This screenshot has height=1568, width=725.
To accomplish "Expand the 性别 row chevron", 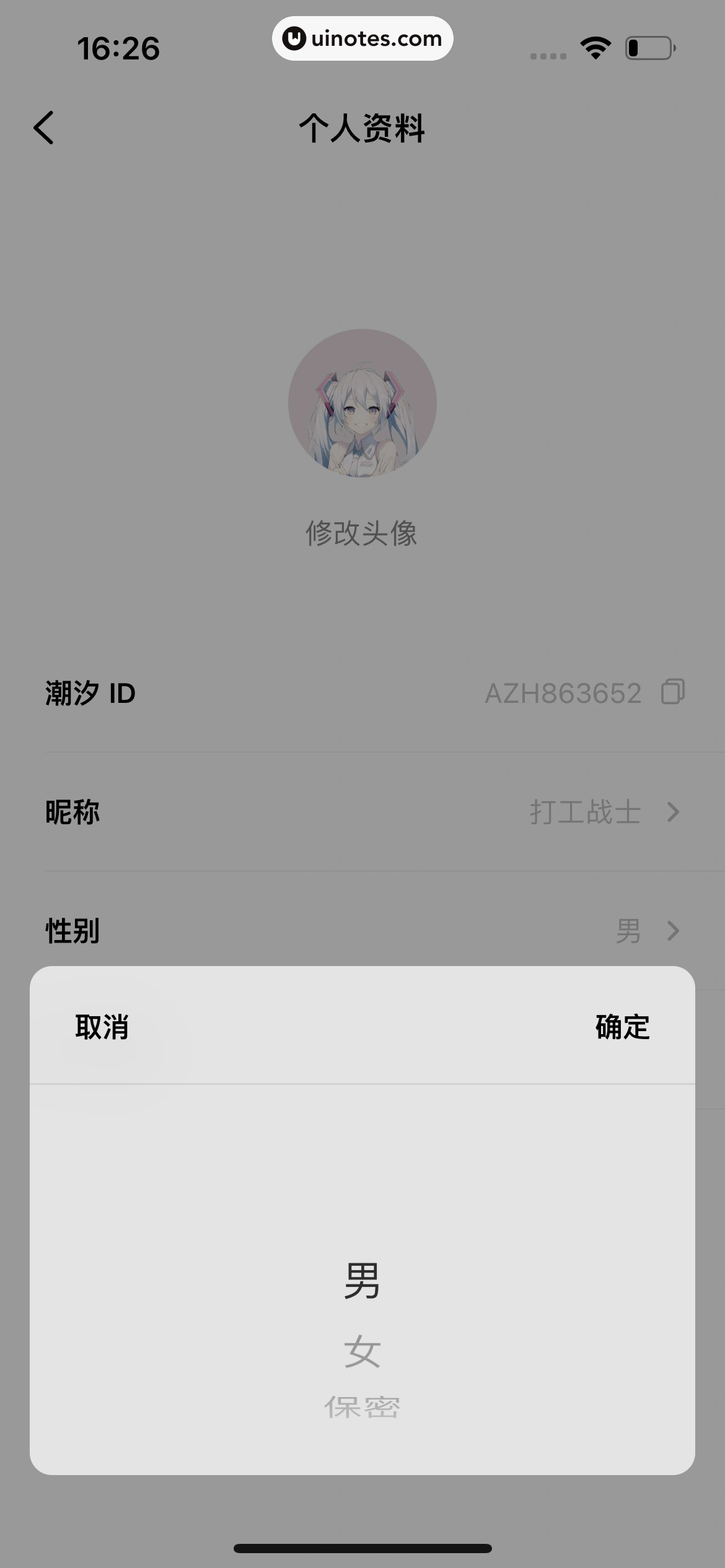I will pyautogui.click(x=672, y=931).
